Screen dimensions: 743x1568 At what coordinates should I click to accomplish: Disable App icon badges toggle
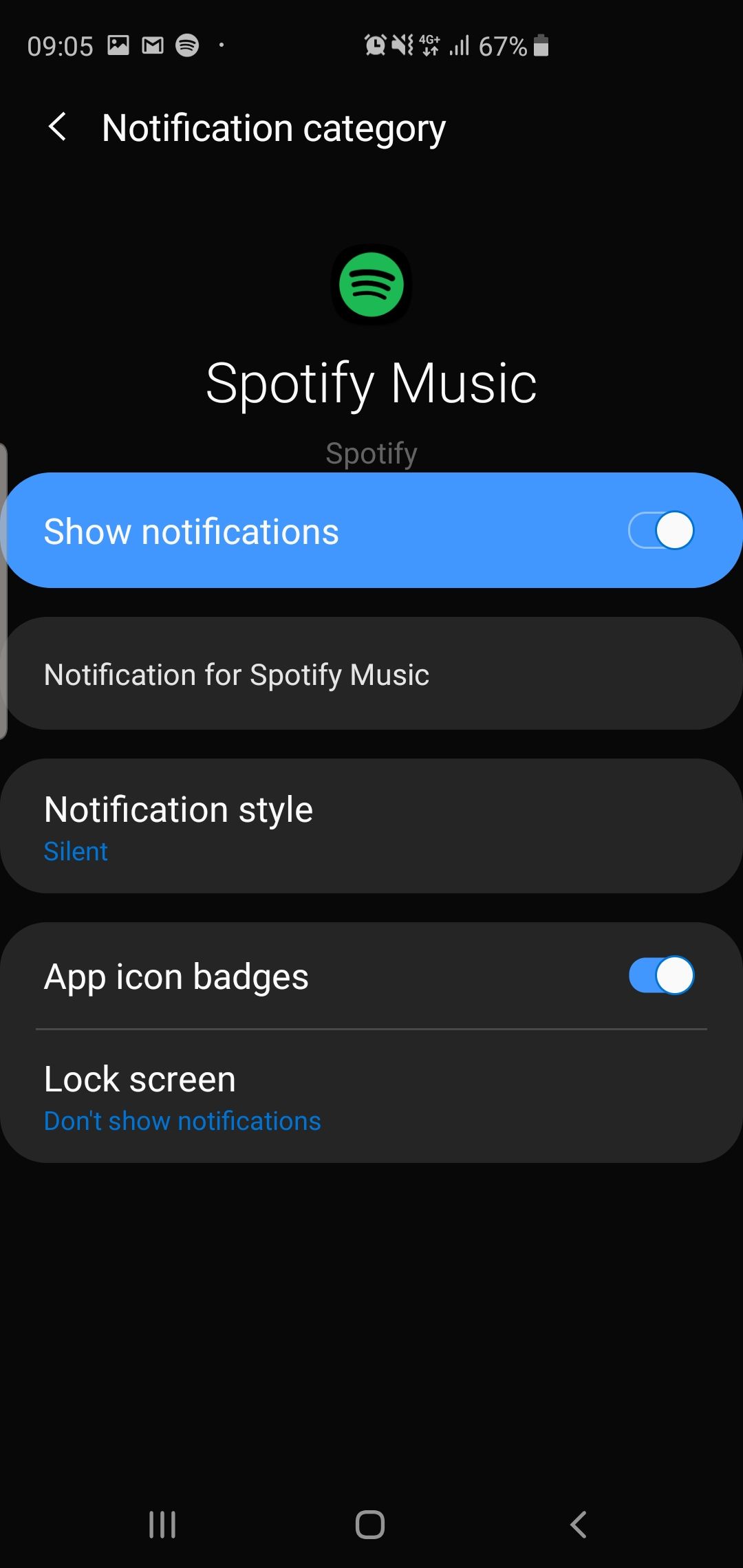click(660, 976)
